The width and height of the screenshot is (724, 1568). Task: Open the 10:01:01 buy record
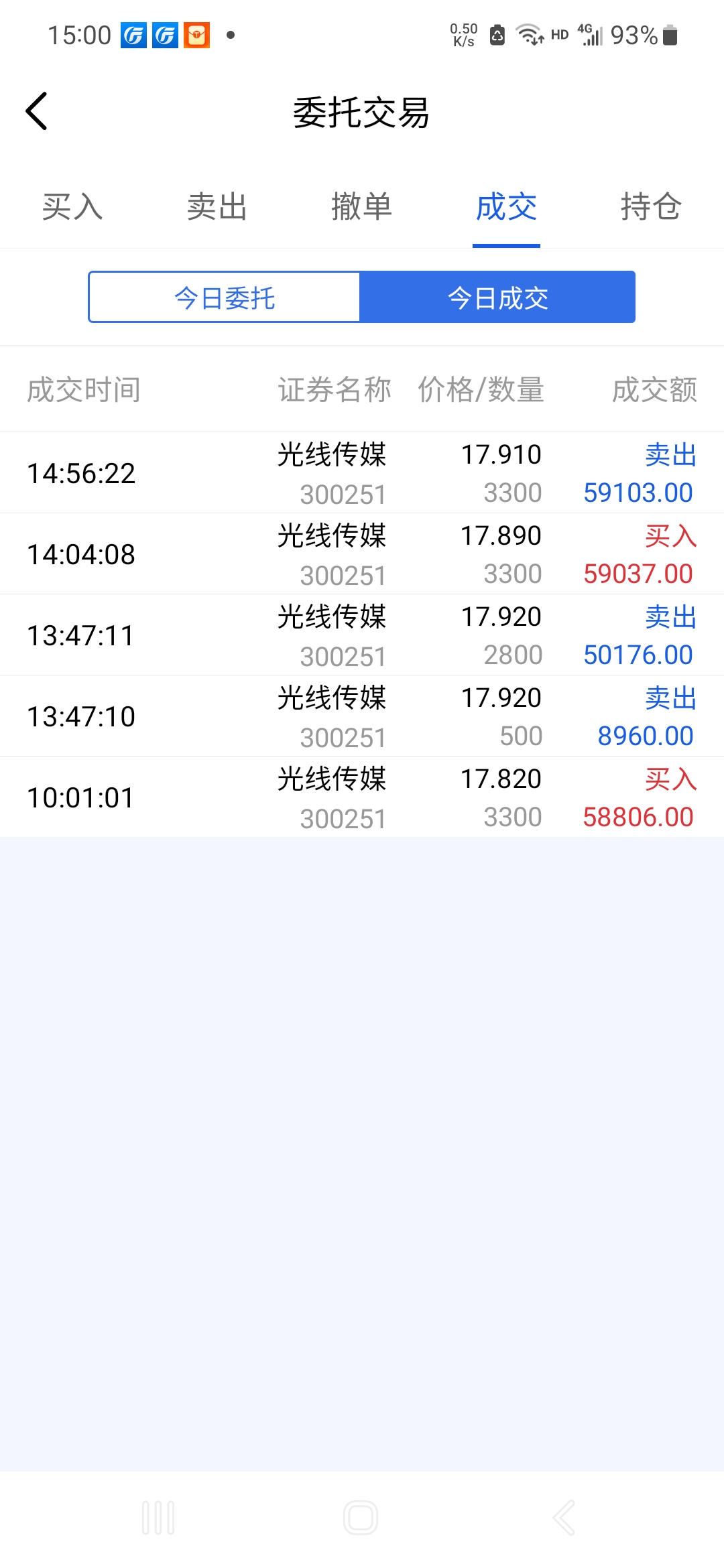[x=362, y=797]
